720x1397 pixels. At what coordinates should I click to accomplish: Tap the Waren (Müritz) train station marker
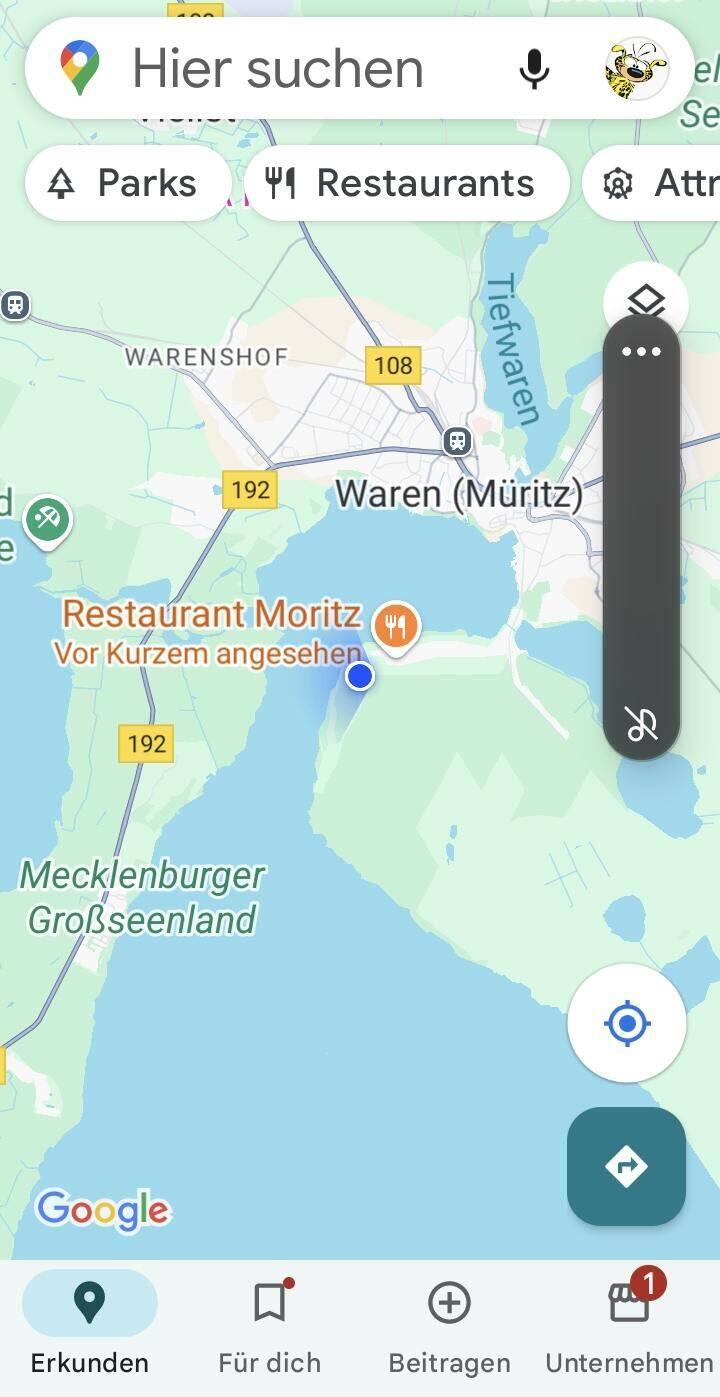click(x=457, y=440)
